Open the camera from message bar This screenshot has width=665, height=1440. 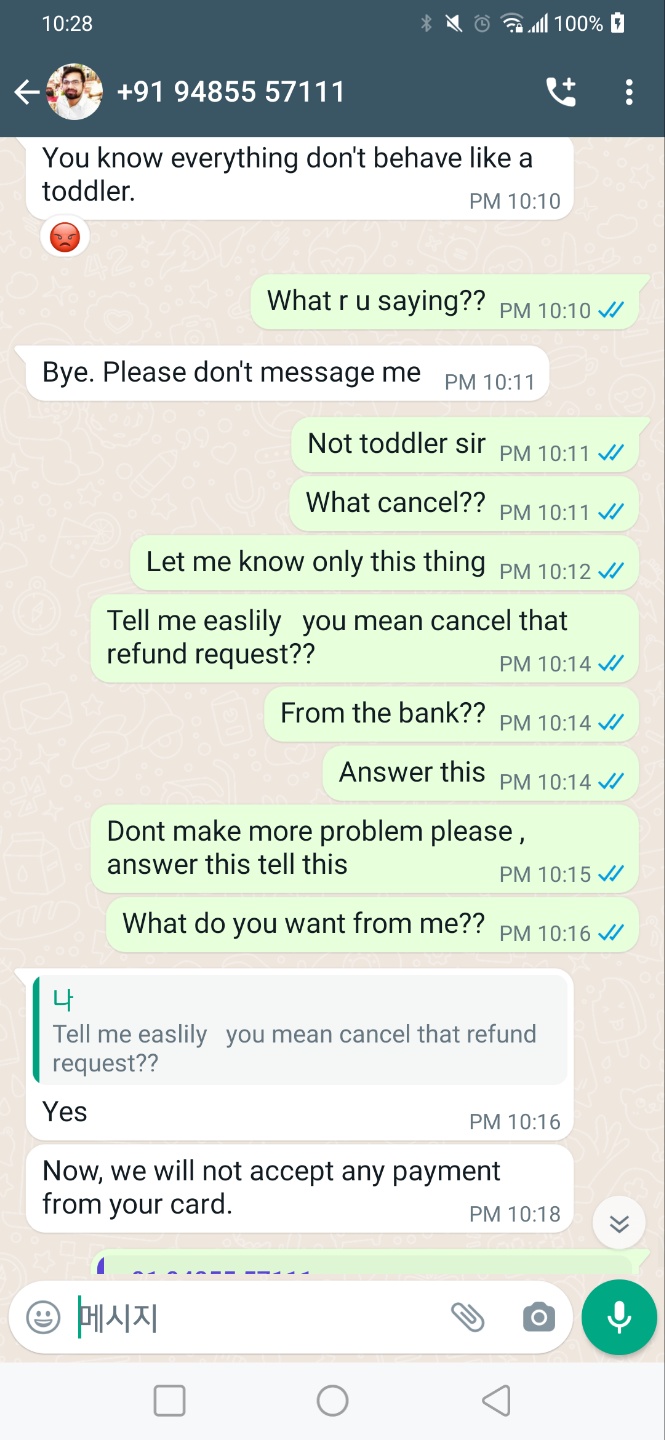tap(538, 1318)
